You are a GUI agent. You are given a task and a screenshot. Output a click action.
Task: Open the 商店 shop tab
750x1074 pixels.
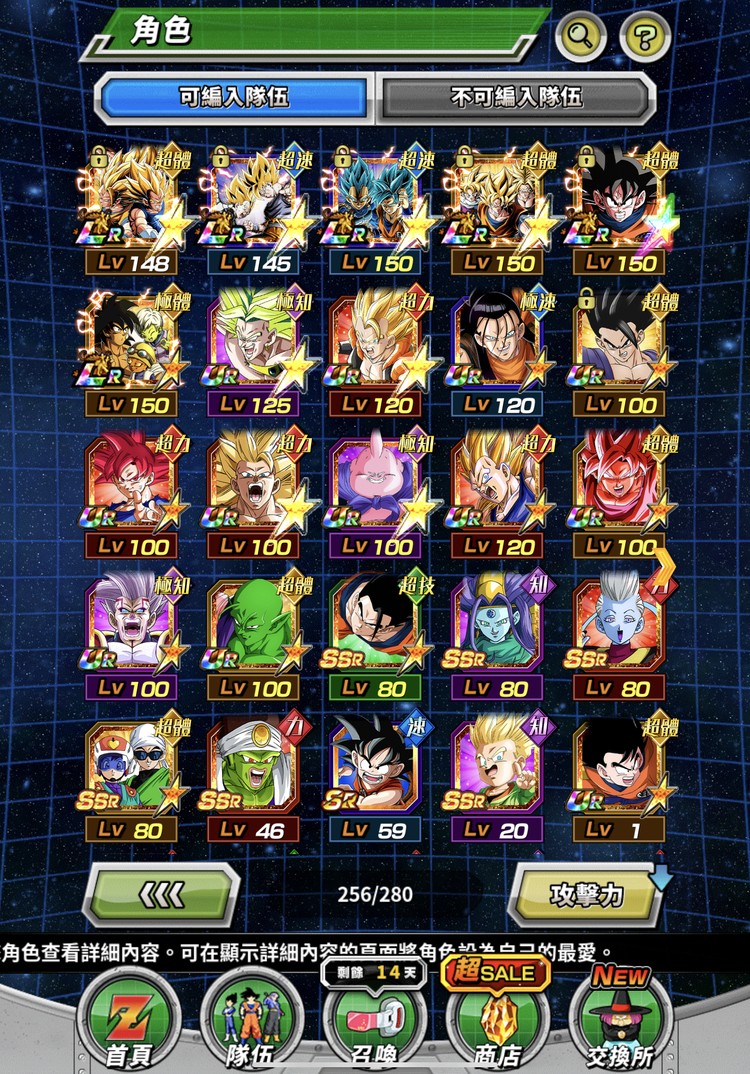(497, 1015)
